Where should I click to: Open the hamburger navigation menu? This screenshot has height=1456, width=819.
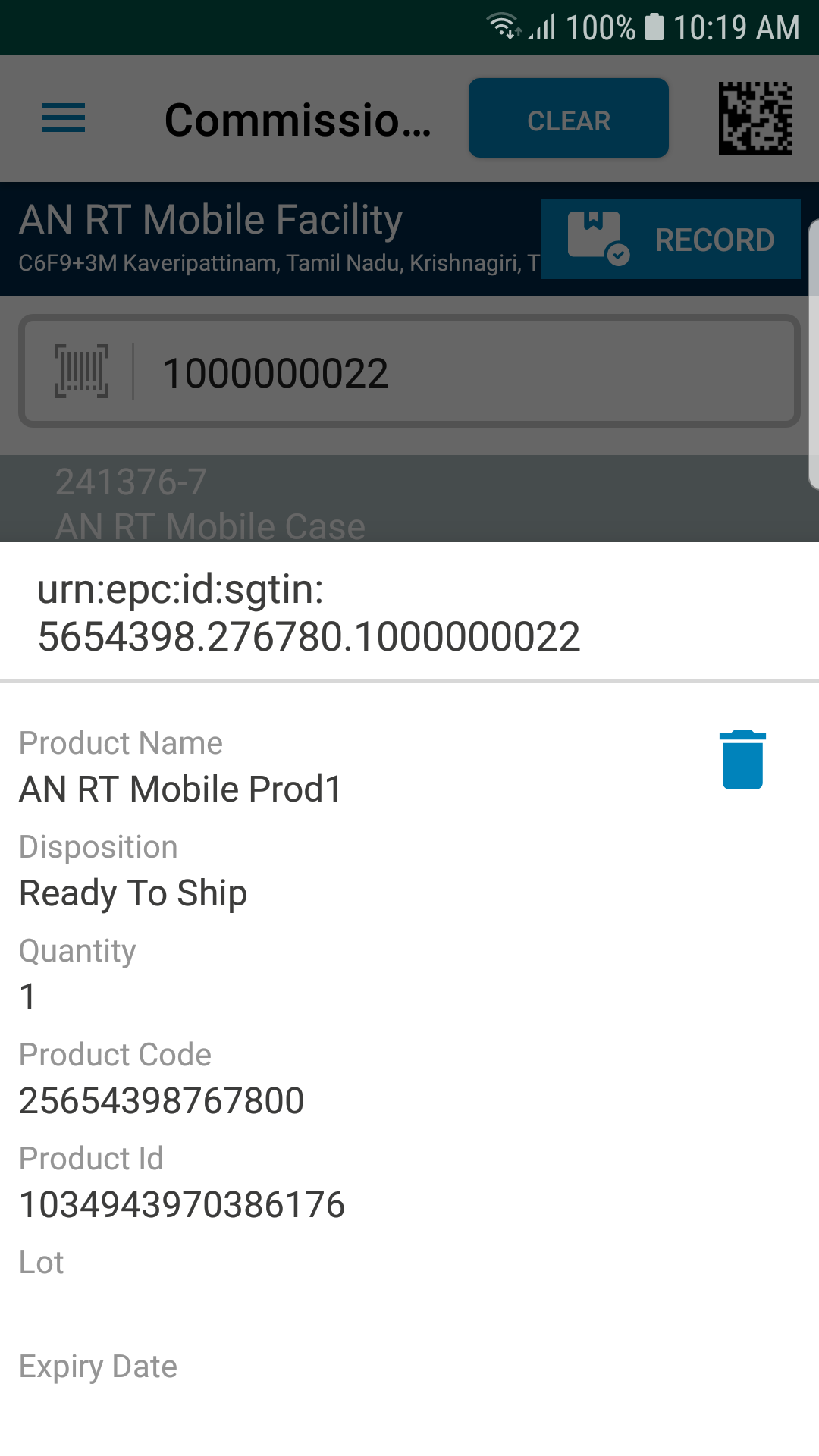pos(64,118)
